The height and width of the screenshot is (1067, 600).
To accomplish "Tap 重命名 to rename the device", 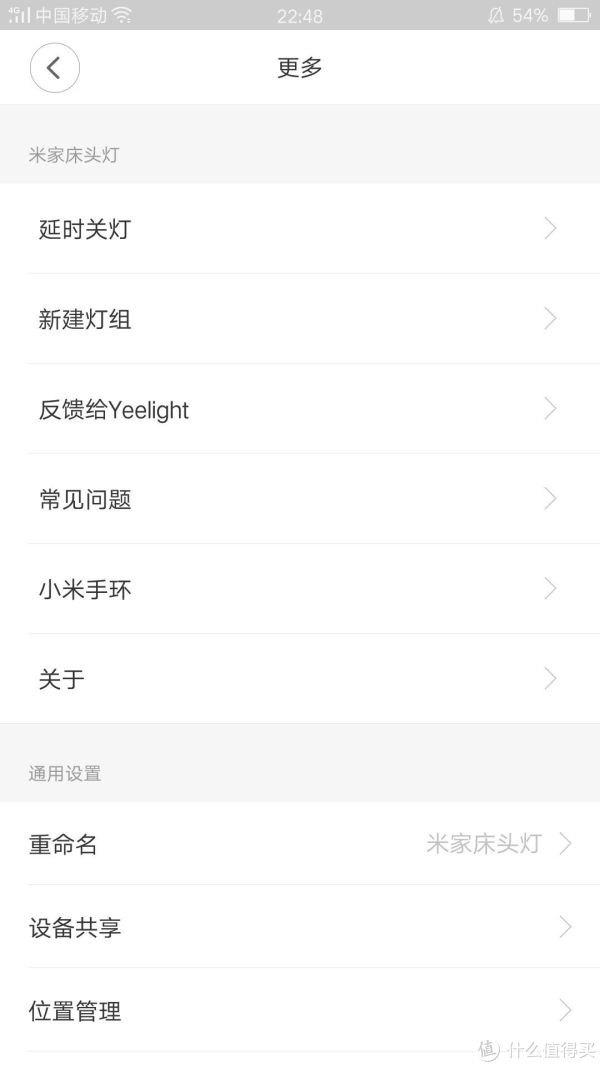I will [300, 844].
